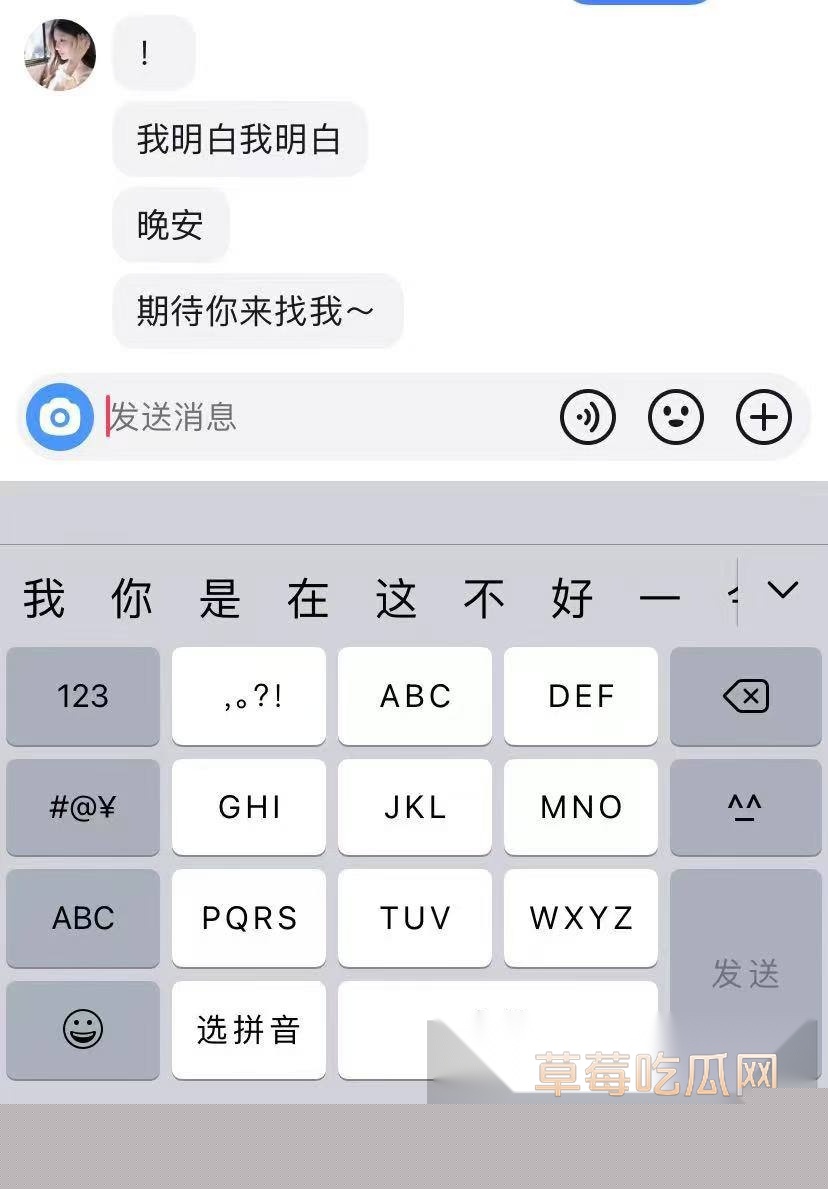
Task: Switch keyboard to 123 number mode
Action: 83,696
